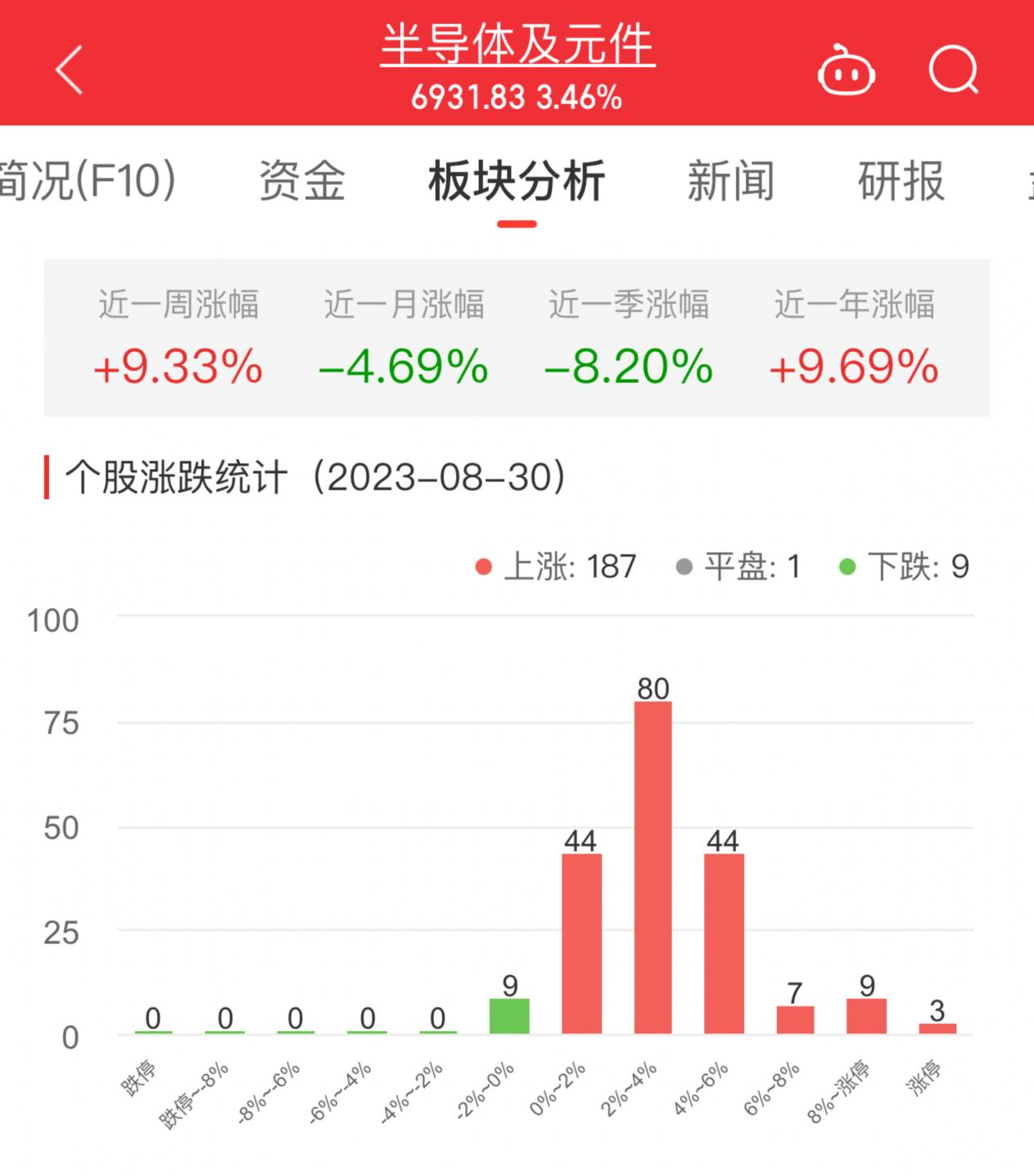The image size is (1034, 1176).
Task: Switch to the 研报 tab
Action: tap(901, 181)
